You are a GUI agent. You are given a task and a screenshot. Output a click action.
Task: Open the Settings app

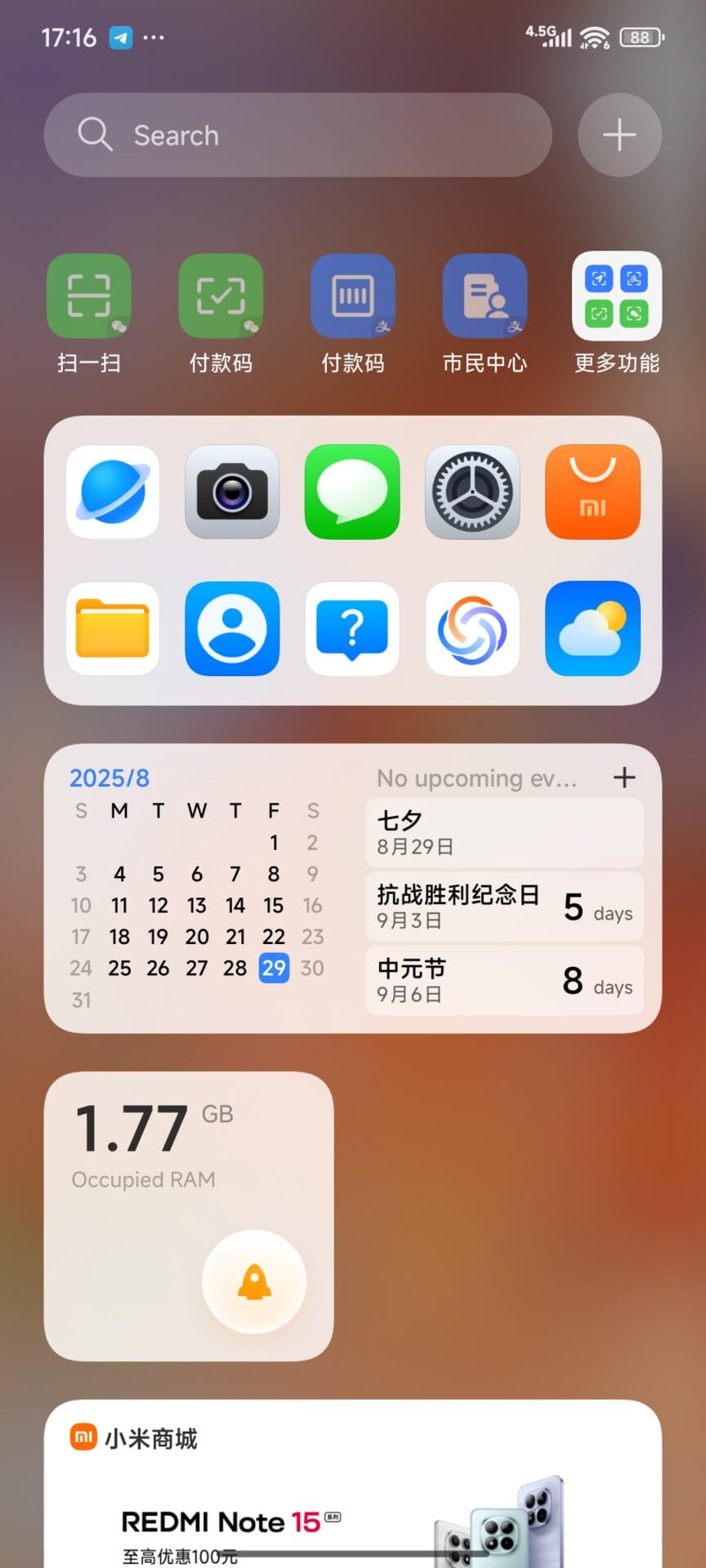[x=472, y=492]
